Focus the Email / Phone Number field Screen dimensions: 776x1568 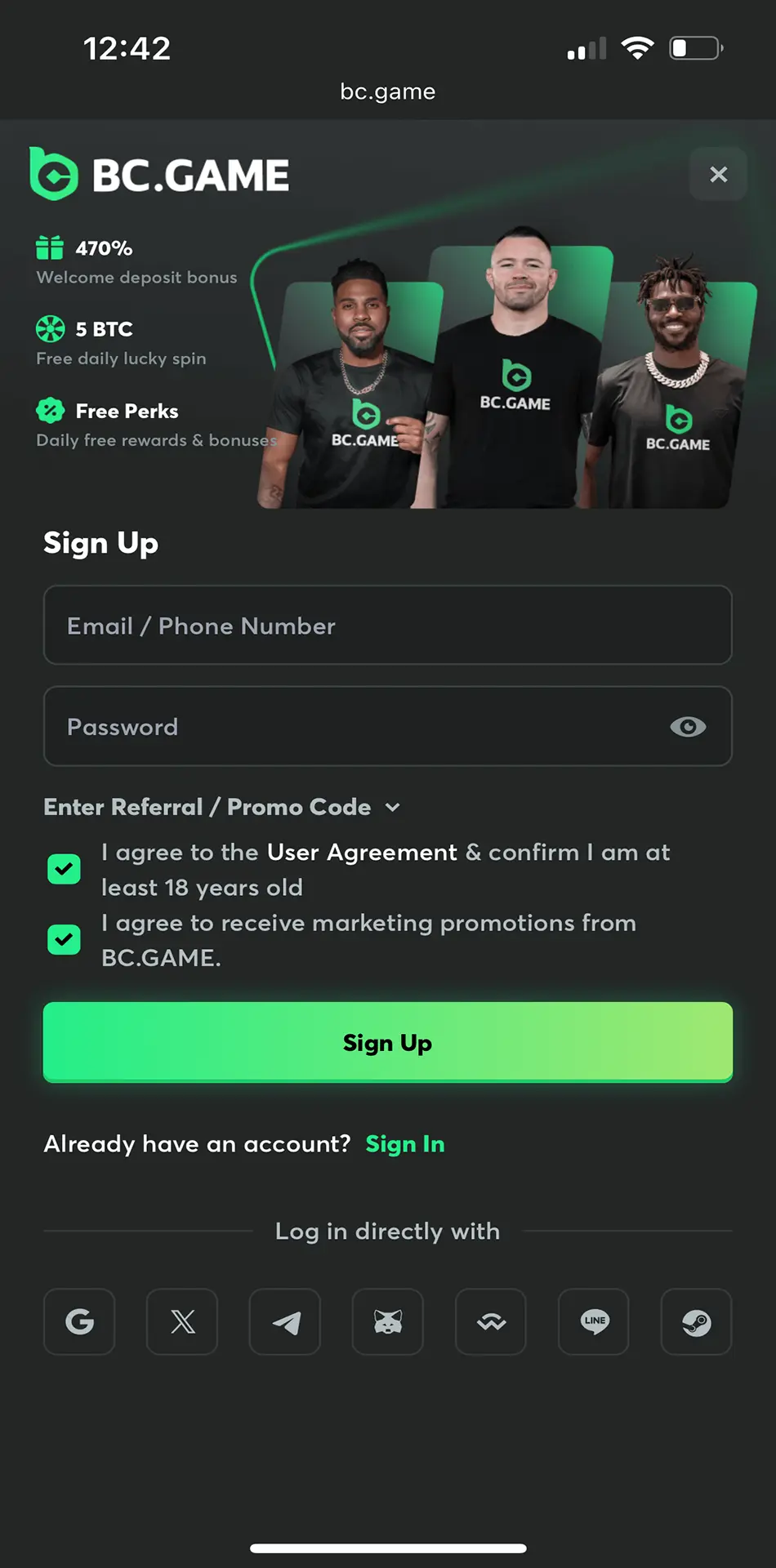pos(387,626)
